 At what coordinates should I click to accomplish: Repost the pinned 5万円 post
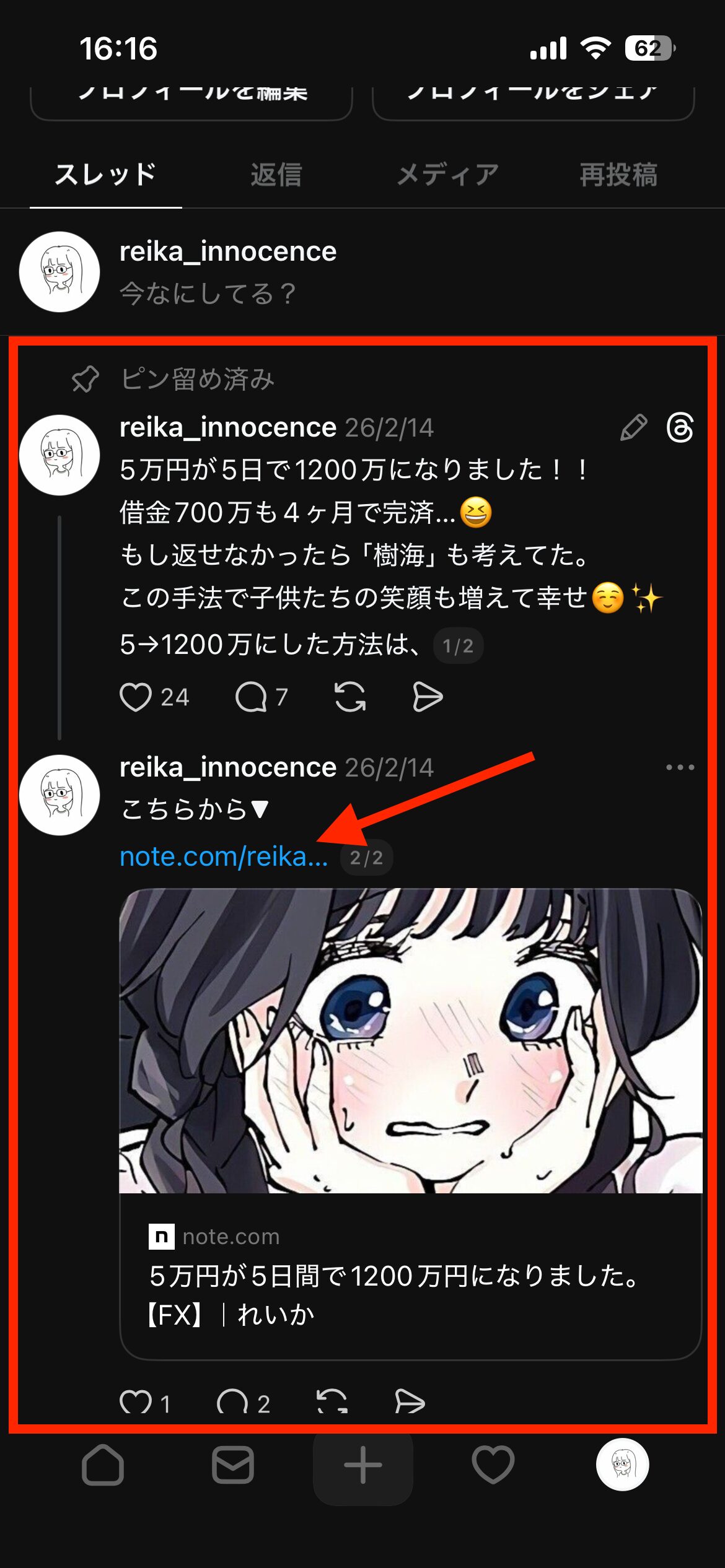350,697
